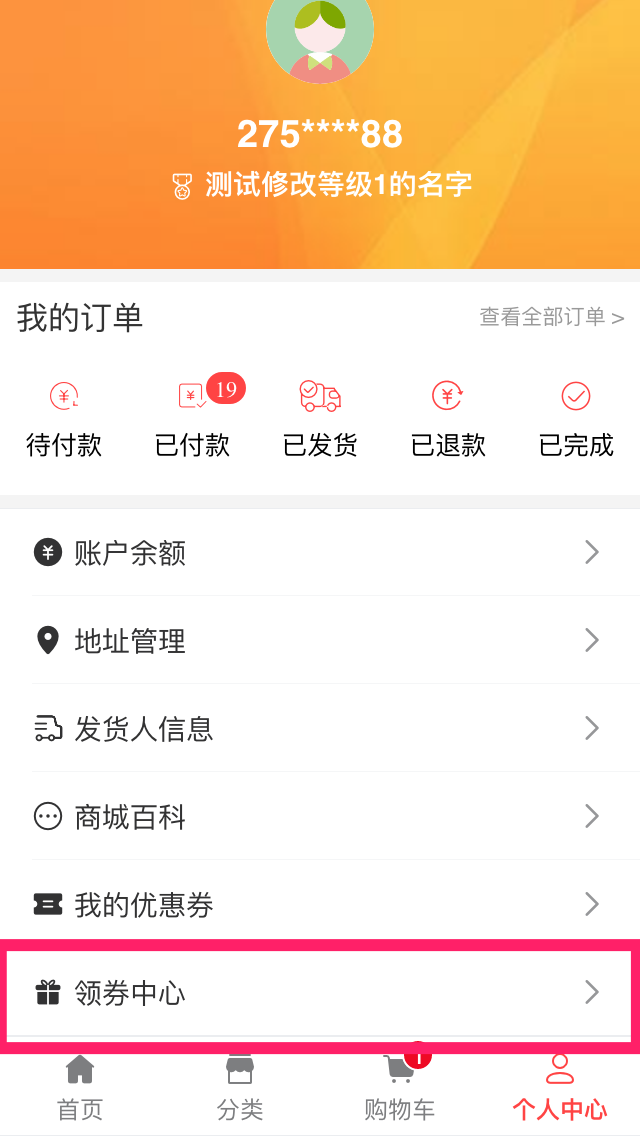This screenshot has height=1136, width=640.
Task: View all orders link
Action: tap(552, 318)
